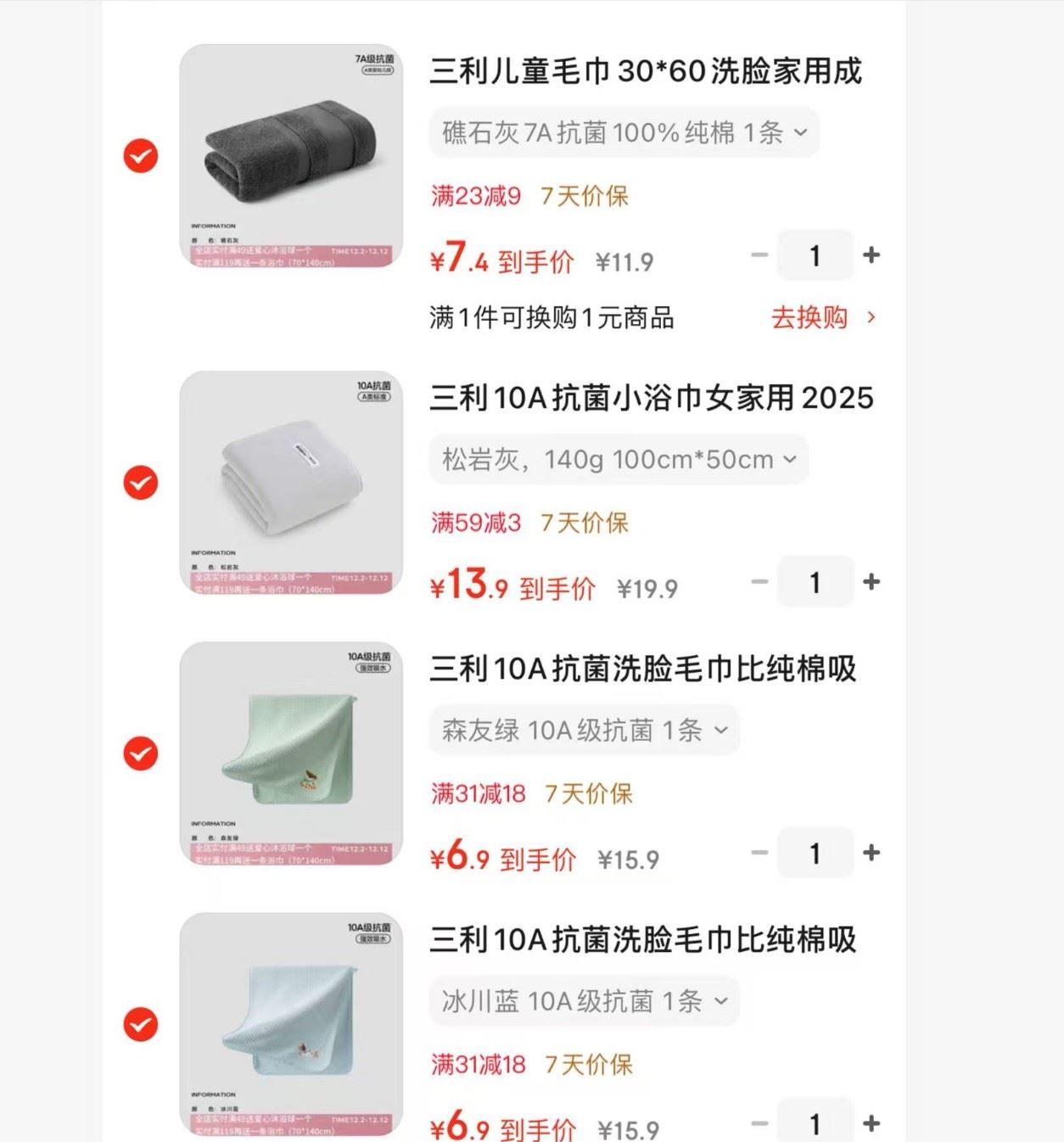Decrease quantity of 森友绿 洗脸毛巾

(759, 853)
